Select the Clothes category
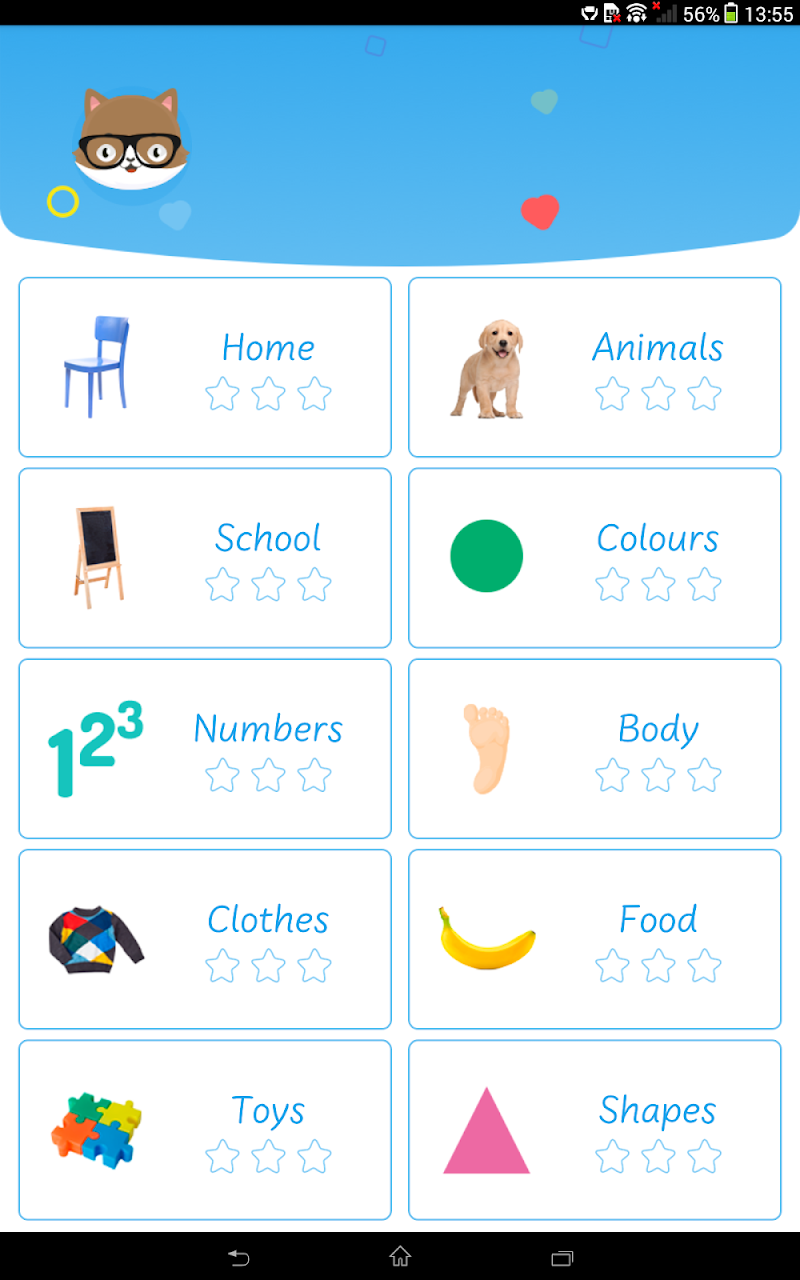Screen dimensions: 800x1280 click(x=205, y=939)
